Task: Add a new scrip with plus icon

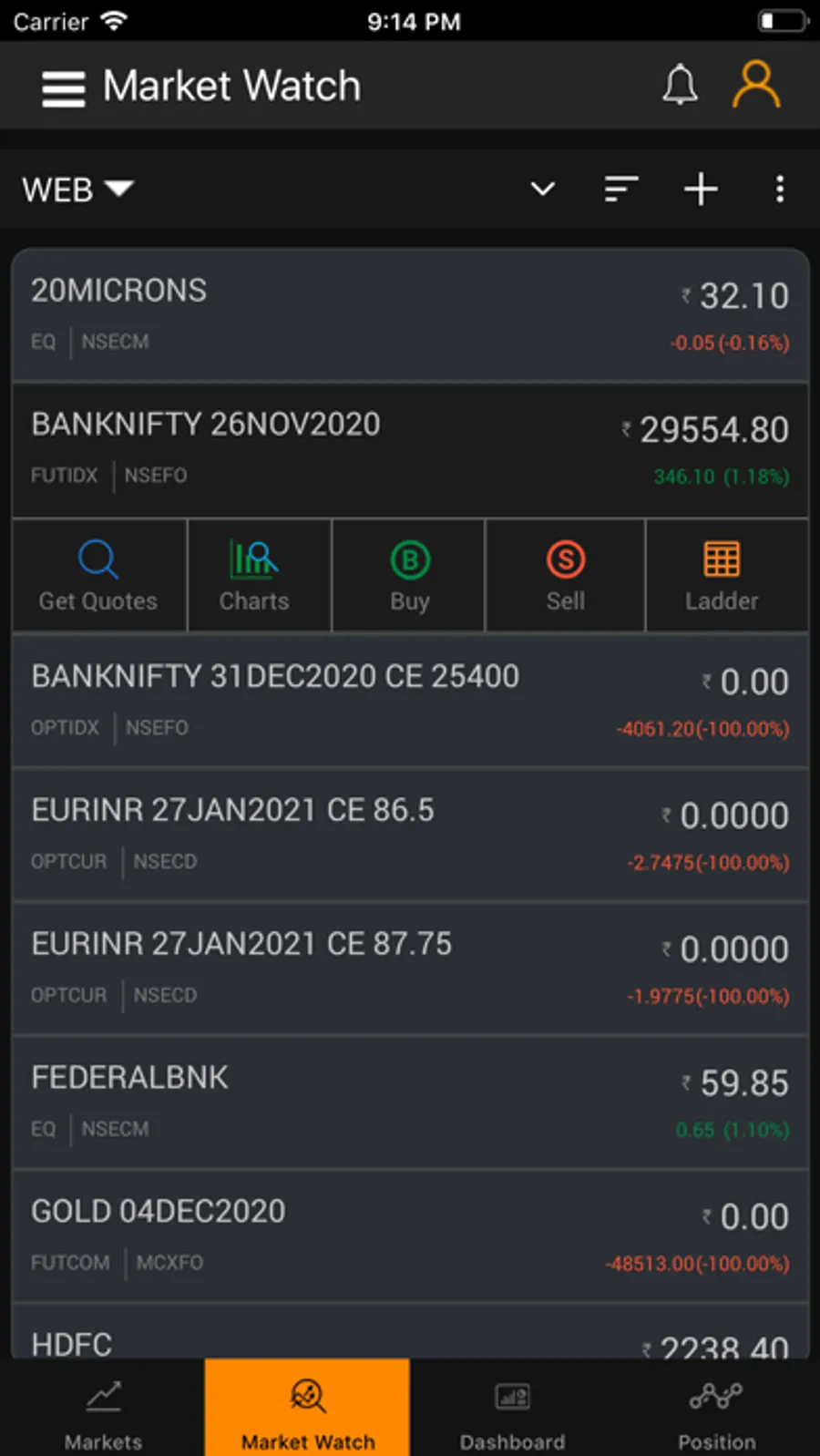Action: [x=701, y=189]
